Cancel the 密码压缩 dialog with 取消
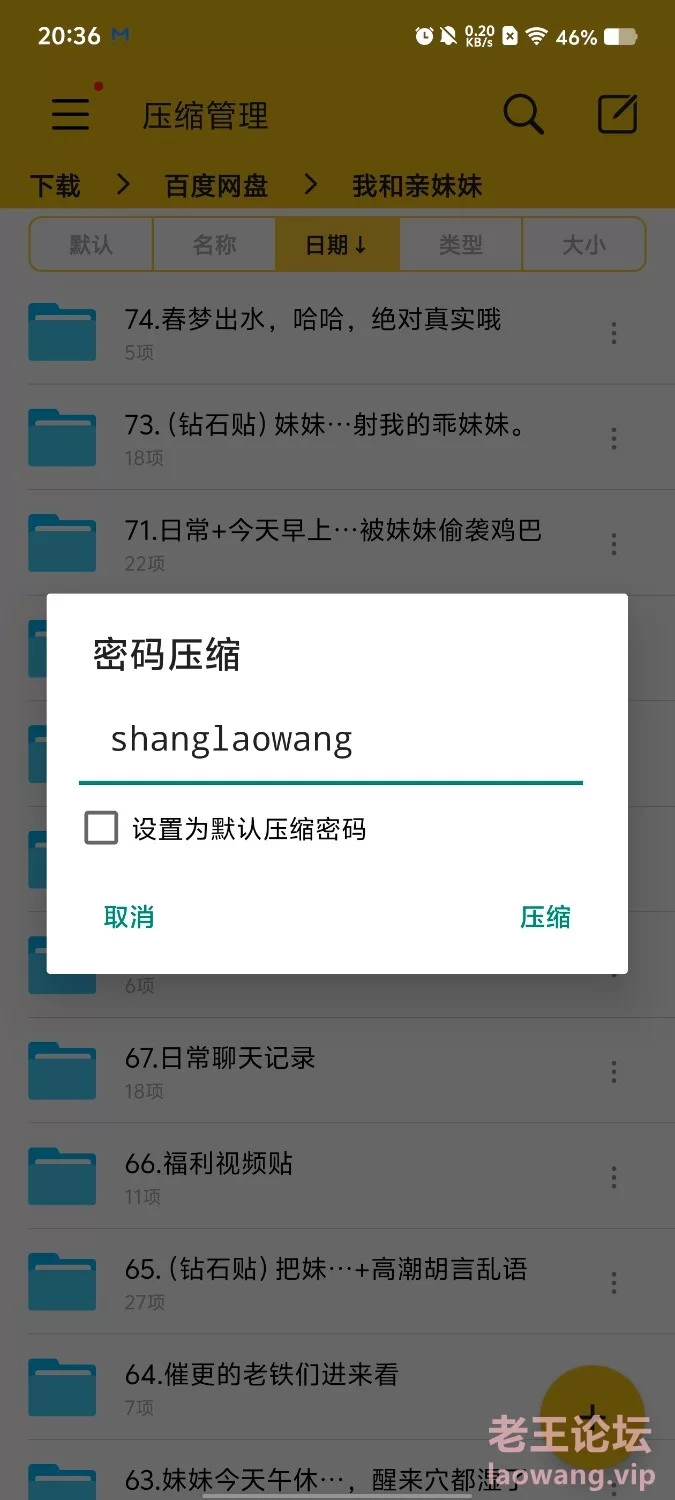Image resolution: width=675 pixels, height=1500 pixels. (x=129, y=916)
